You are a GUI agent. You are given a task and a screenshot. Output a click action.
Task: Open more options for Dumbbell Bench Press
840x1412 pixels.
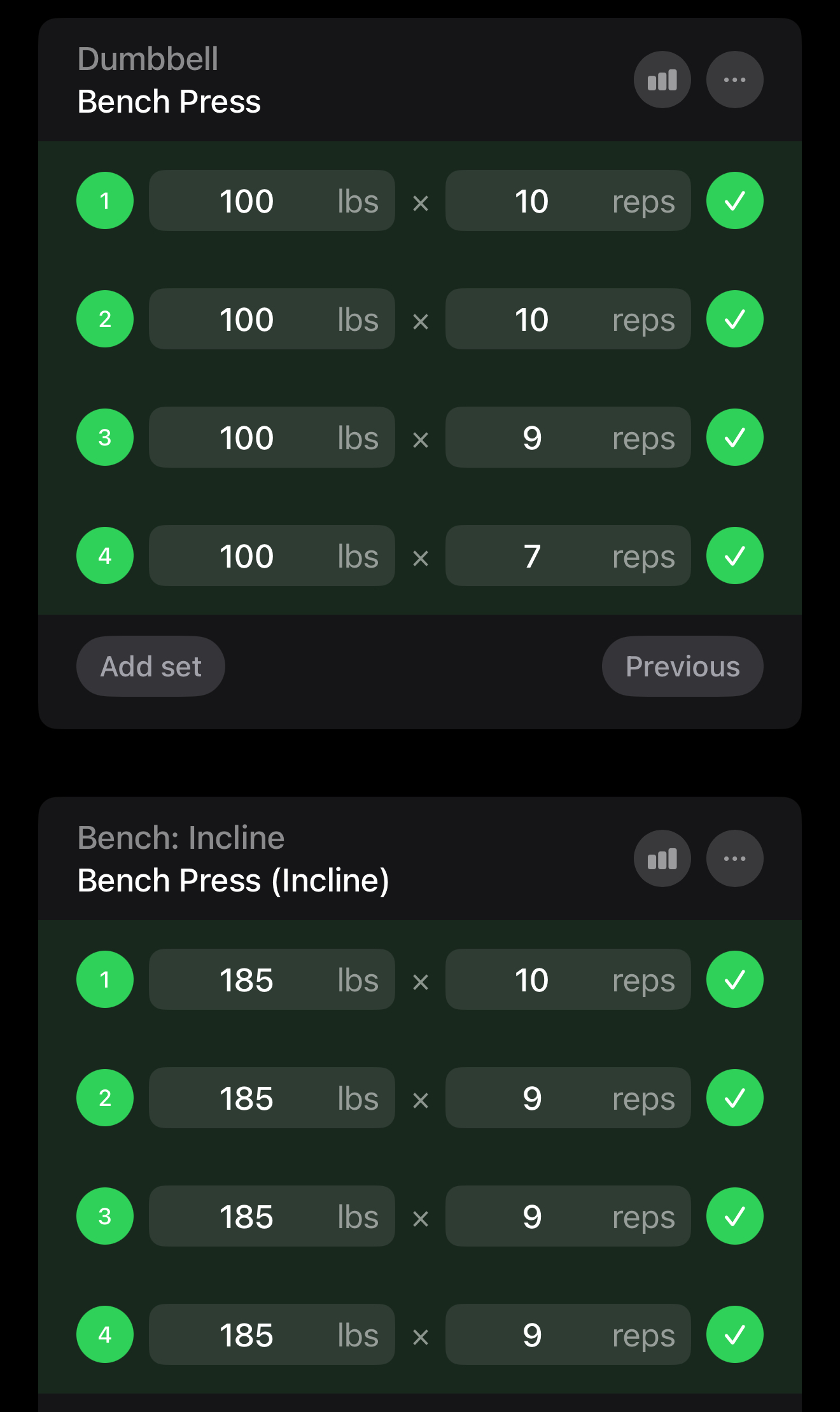(734, 80)
